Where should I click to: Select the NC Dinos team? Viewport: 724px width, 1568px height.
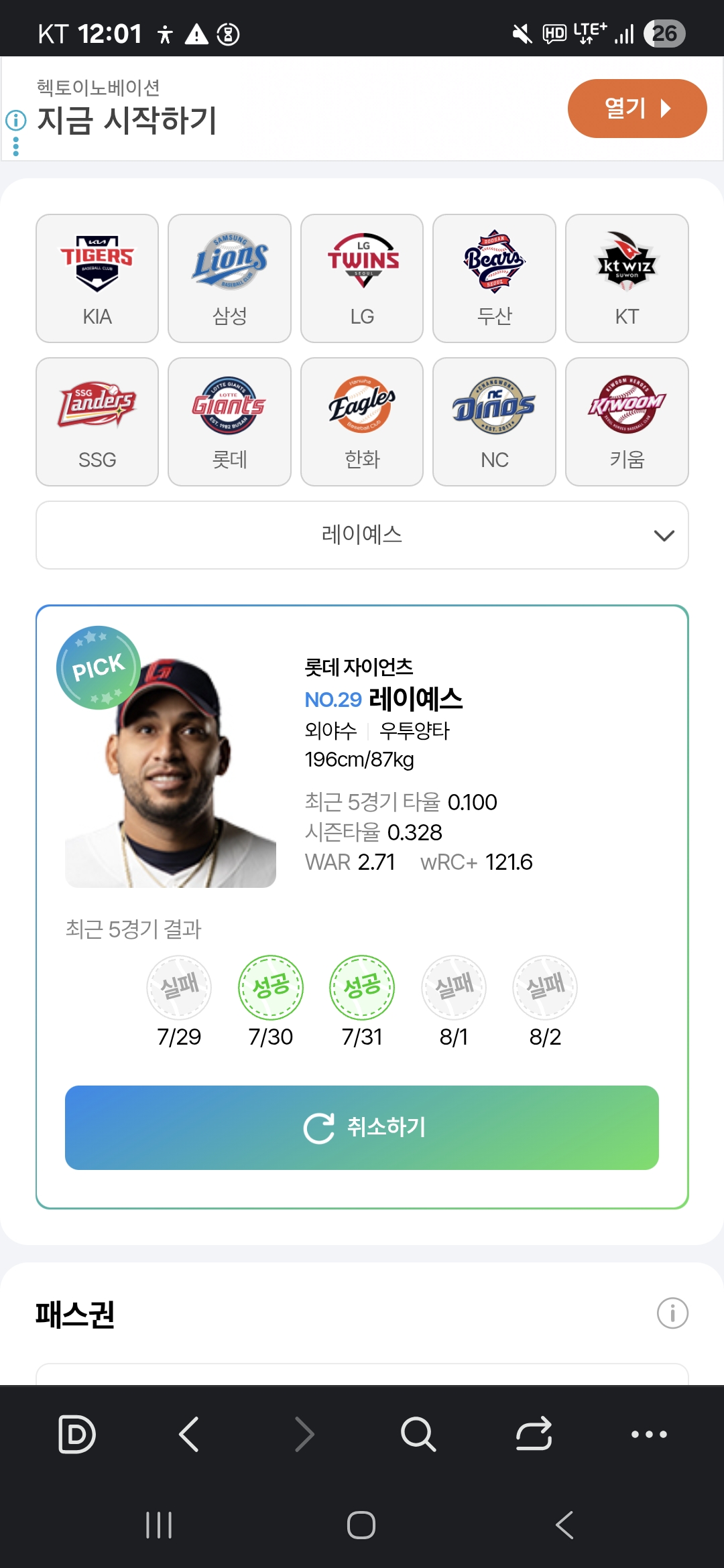point(494,421)
